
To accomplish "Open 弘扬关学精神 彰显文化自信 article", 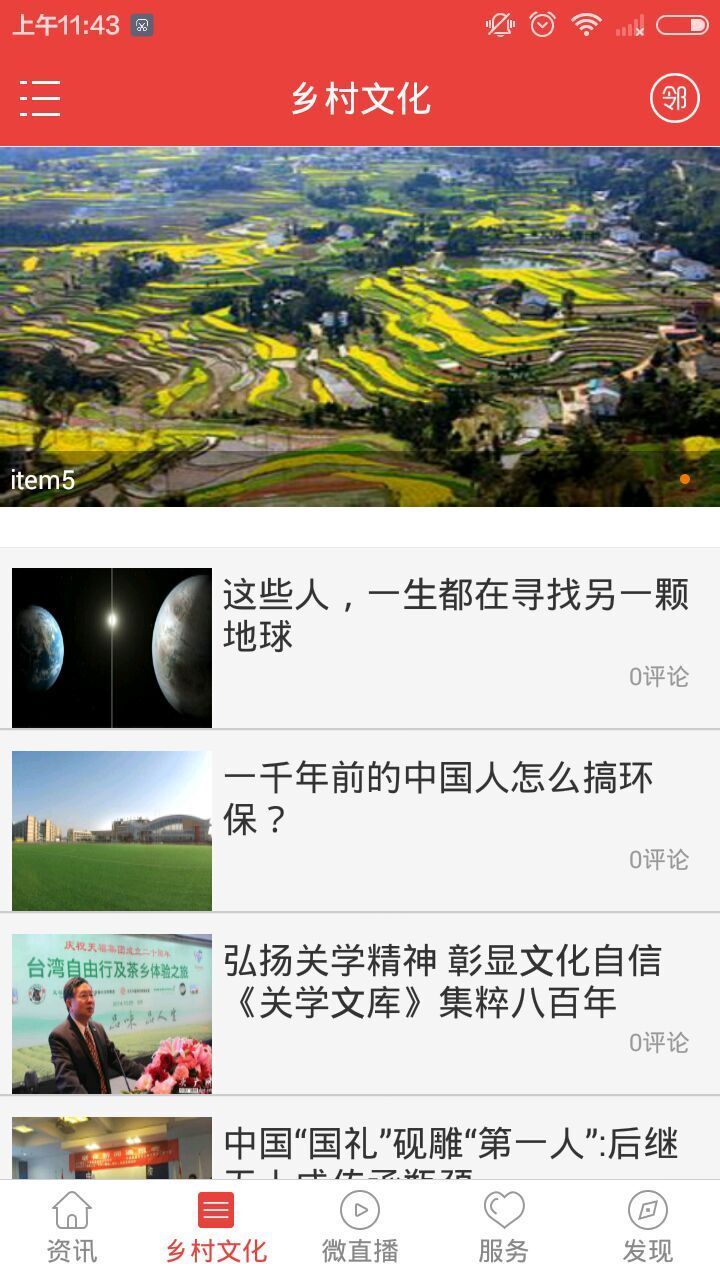I will (442, 981).
